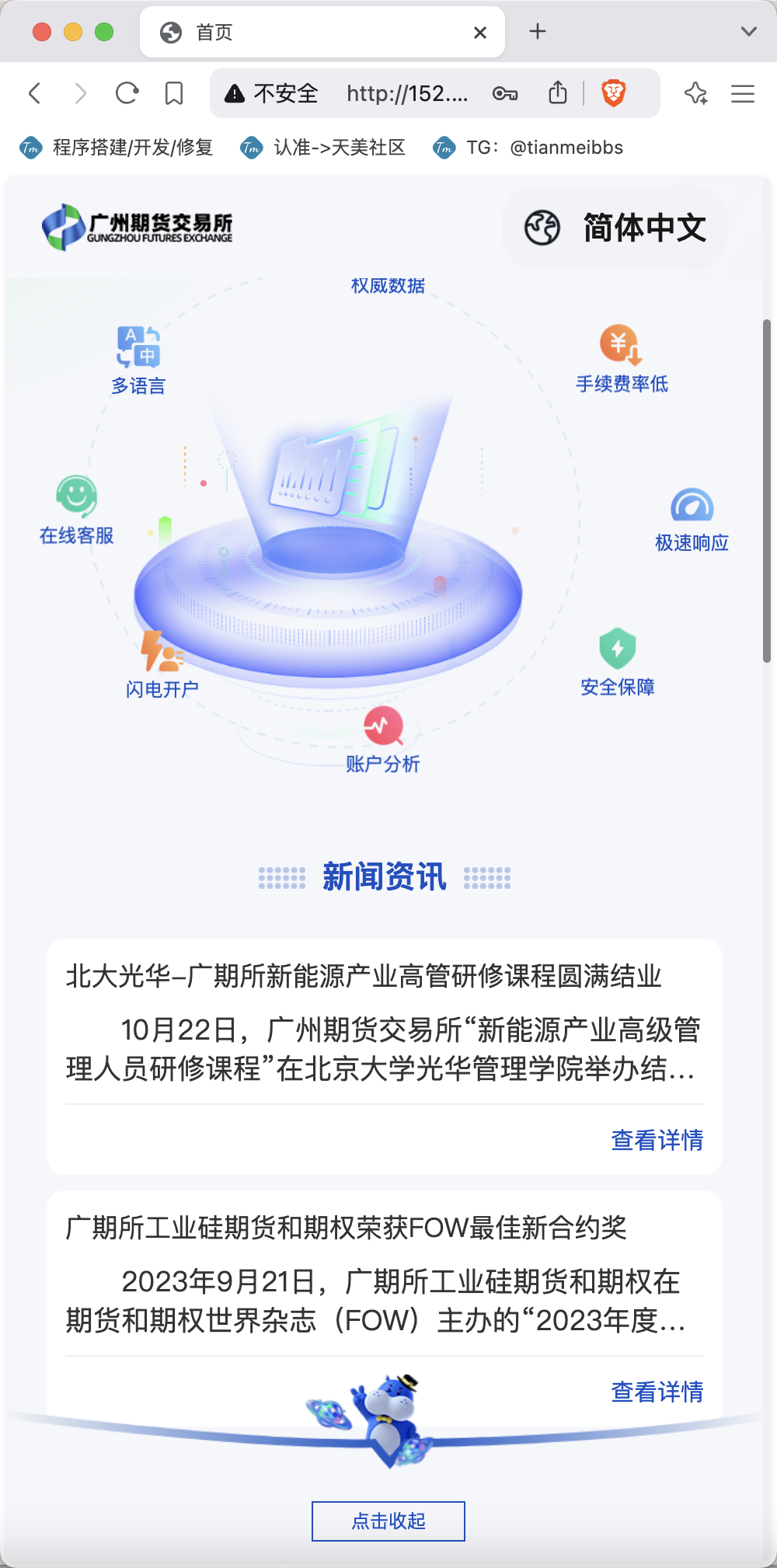Open the TG: @tianmeibbs bookmark
The width and height of the screenshot is (777, 1568).
pos(528,148)
